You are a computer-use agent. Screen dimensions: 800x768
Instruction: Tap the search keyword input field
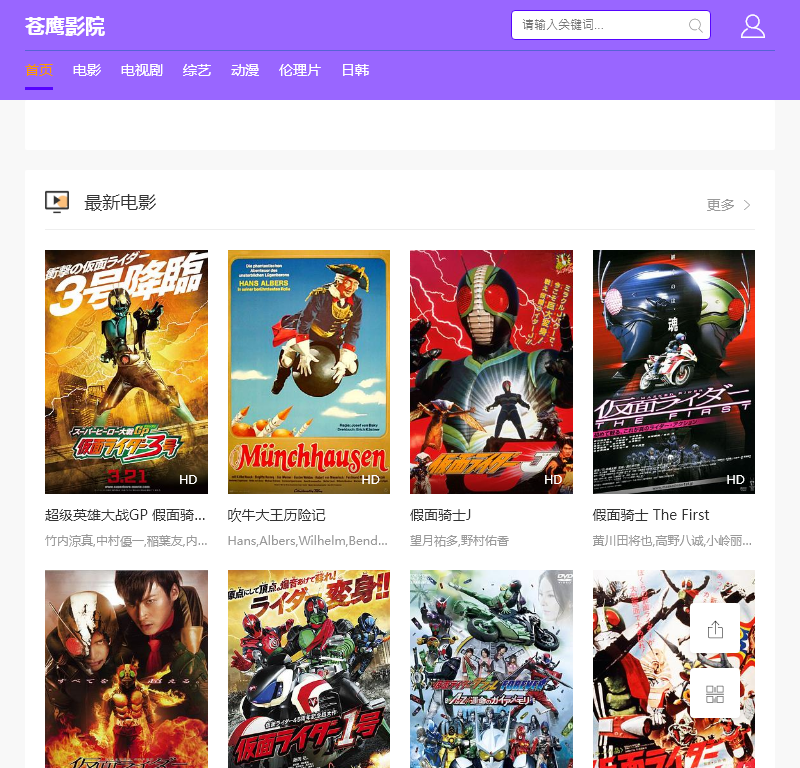coord(600,25)
